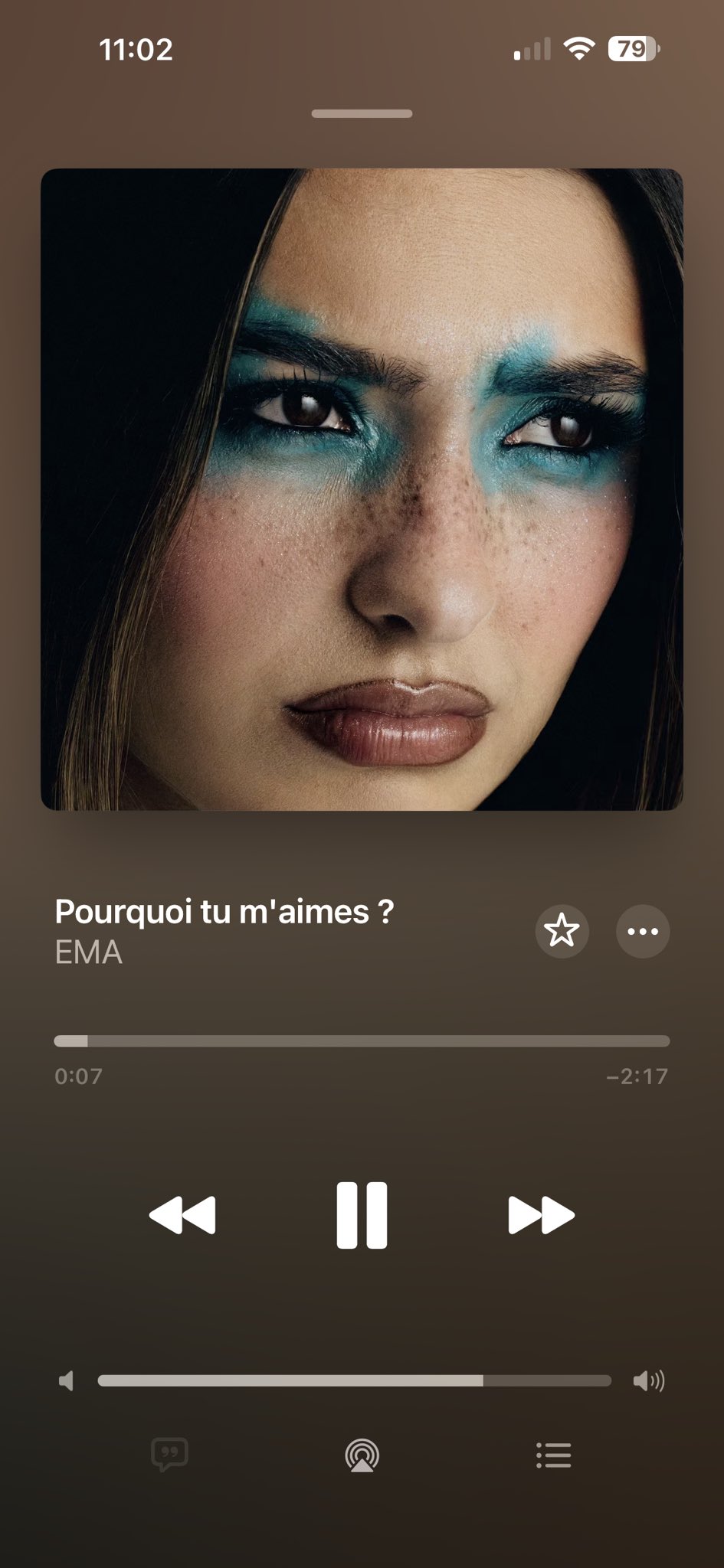Open the artist EMA
The width and height of the screenshot is (724, 1568).
(x=89, y=952)
